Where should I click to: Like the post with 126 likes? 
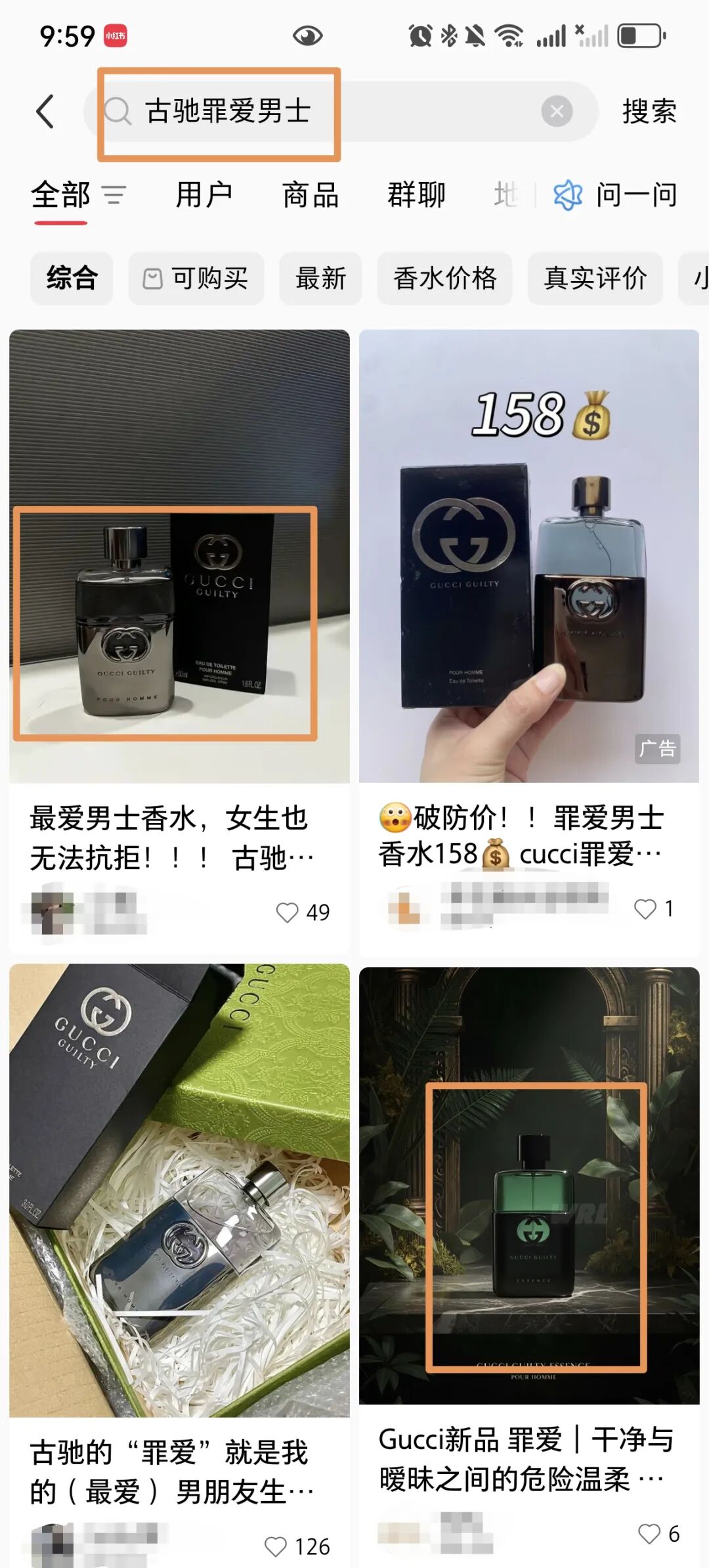point(276,1546)
